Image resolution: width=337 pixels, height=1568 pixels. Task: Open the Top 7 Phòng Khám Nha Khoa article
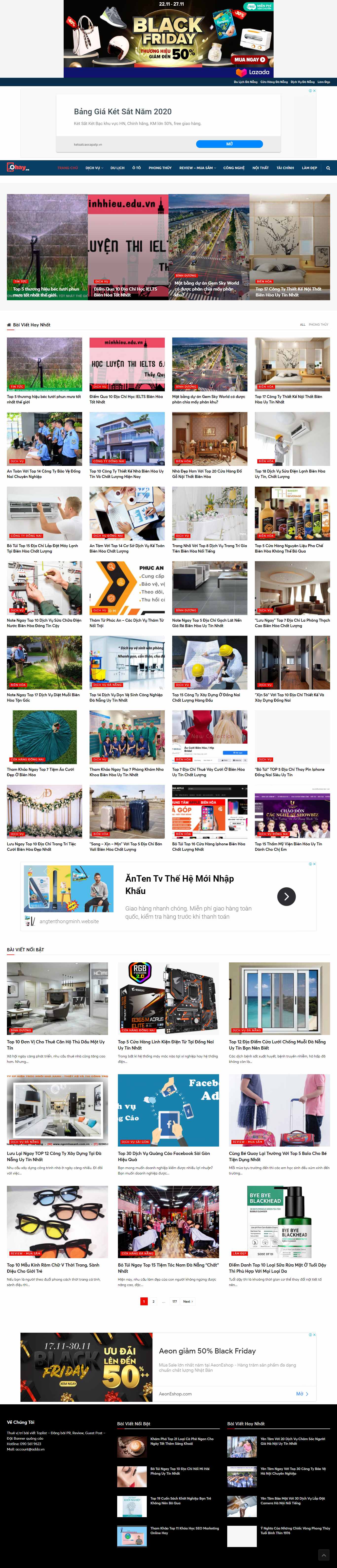click(127, 772)
